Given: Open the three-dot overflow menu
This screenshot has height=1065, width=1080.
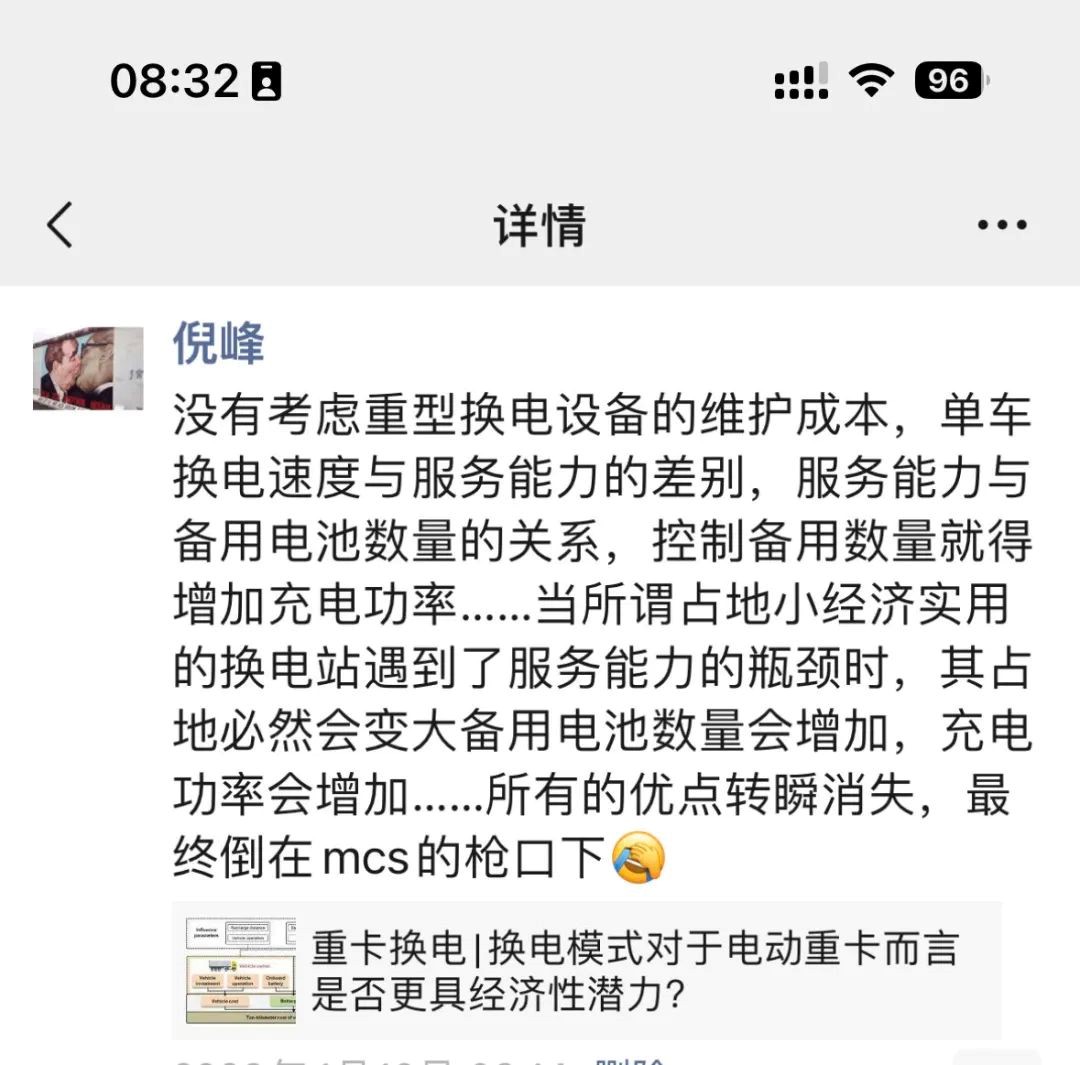Looking at the screenshot, I should (1002, 225).
